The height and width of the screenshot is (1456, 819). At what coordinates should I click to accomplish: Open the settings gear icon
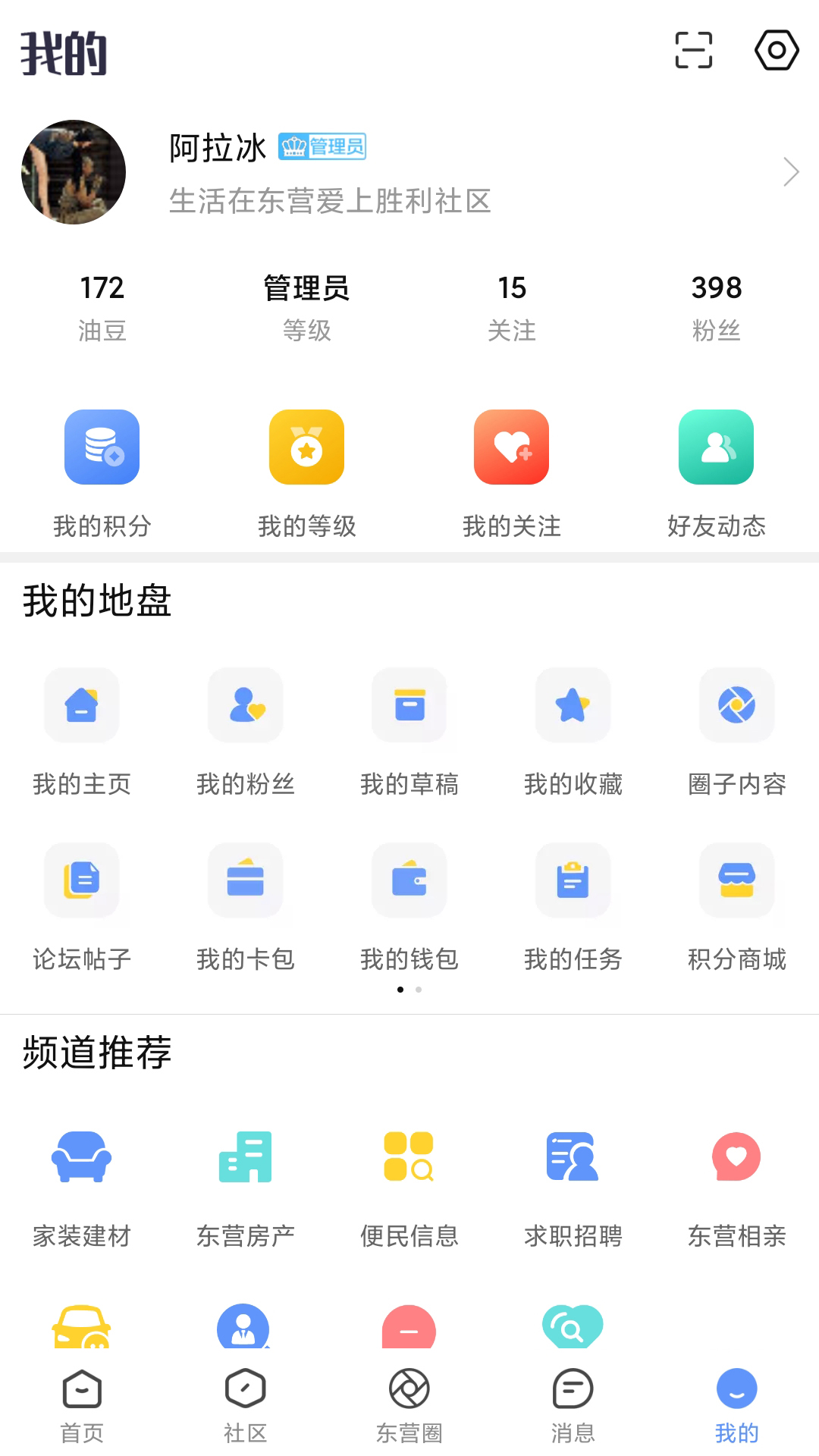click(775, 50)
